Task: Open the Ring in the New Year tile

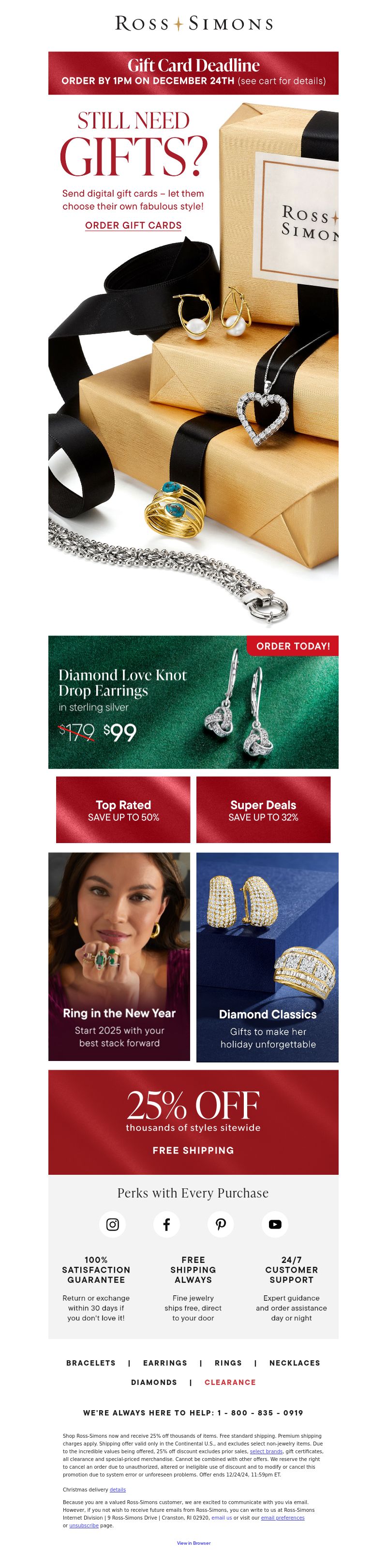Action: 119,957
